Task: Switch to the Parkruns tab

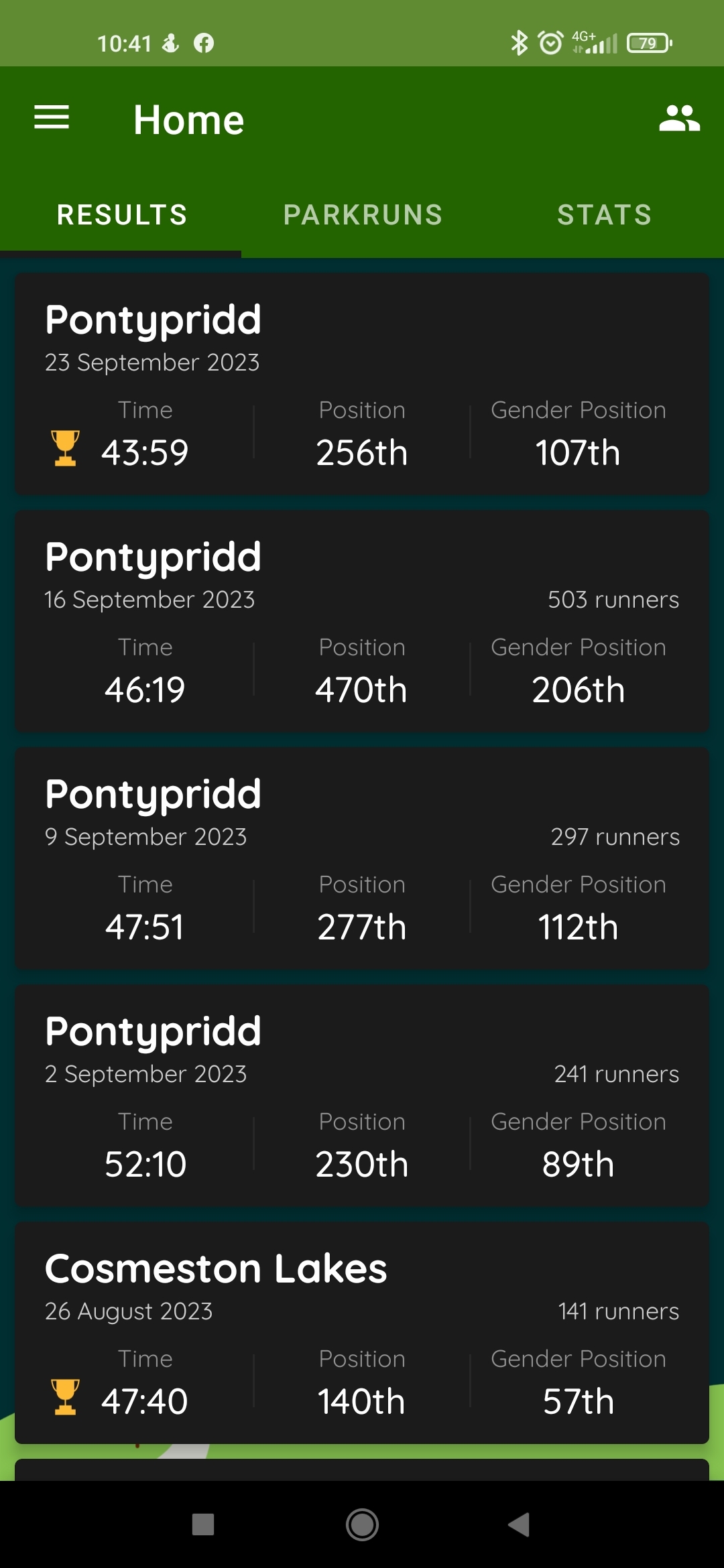Action: coord(363,215)
